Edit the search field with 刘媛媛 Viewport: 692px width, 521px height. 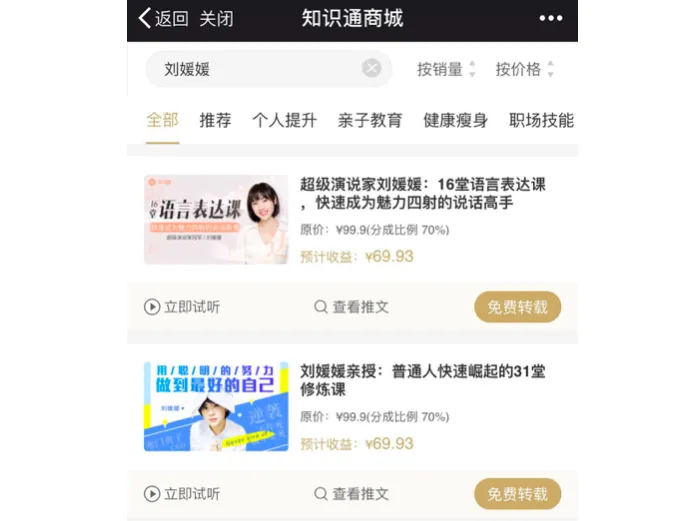[x=250, y=69]
